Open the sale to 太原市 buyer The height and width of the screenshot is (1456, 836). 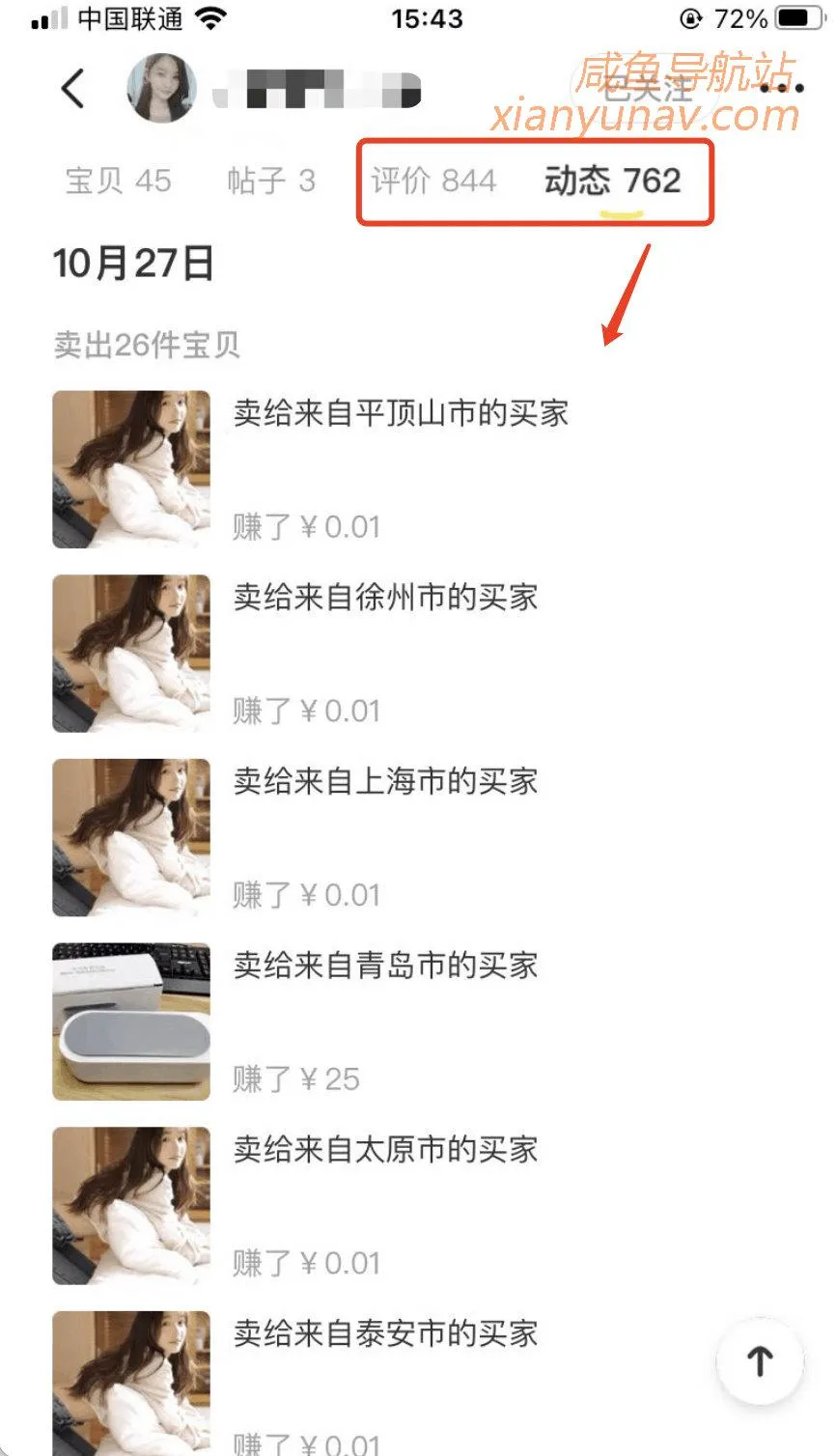385,1150
